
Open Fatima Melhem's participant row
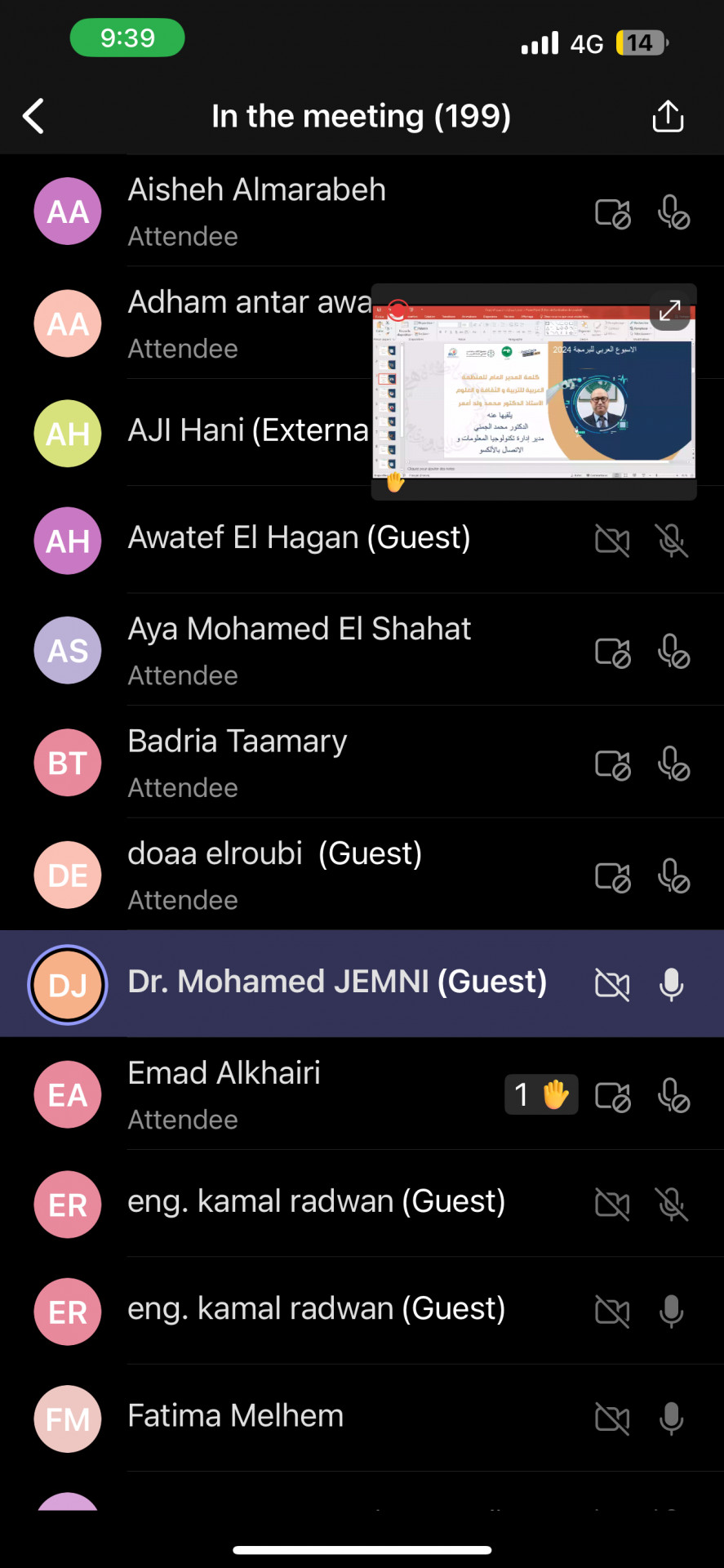[362, 1419]
